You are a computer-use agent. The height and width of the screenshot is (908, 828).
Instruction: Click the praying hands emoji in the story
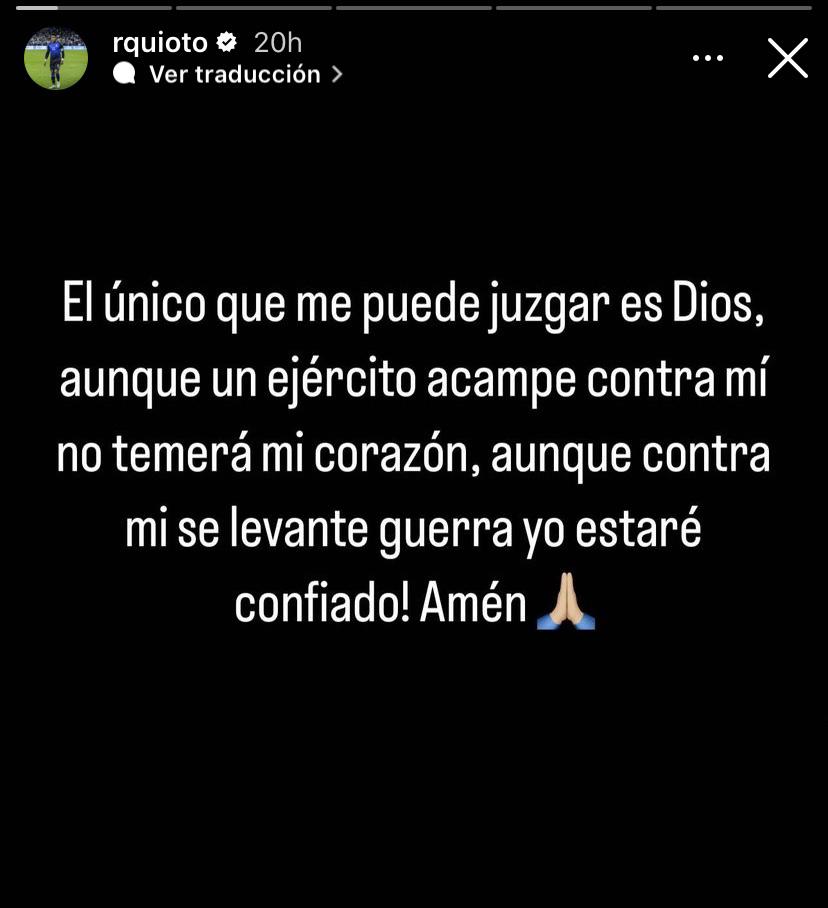coord(568,603)
